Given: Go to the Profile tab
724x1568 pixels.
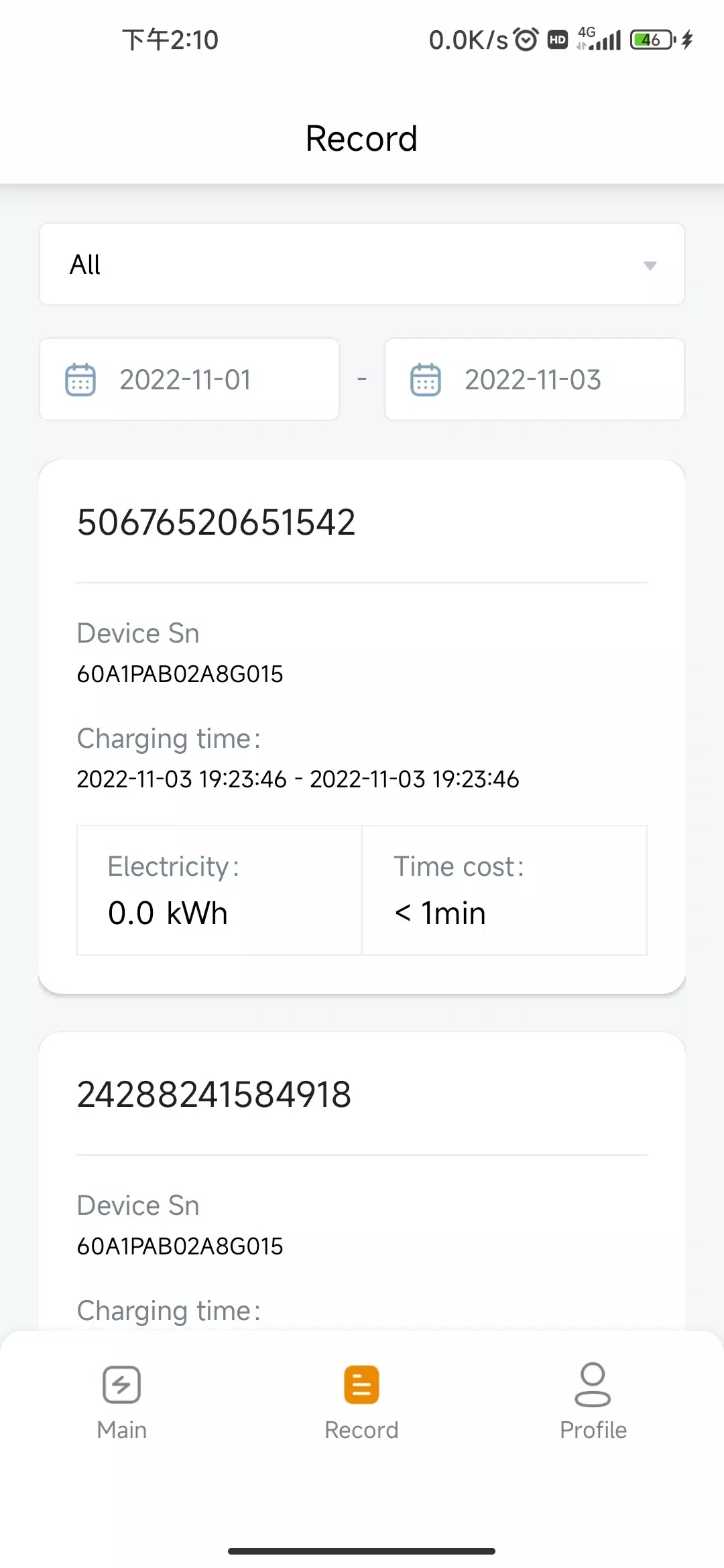Looking at the screenshot, I should [593, 1402].
